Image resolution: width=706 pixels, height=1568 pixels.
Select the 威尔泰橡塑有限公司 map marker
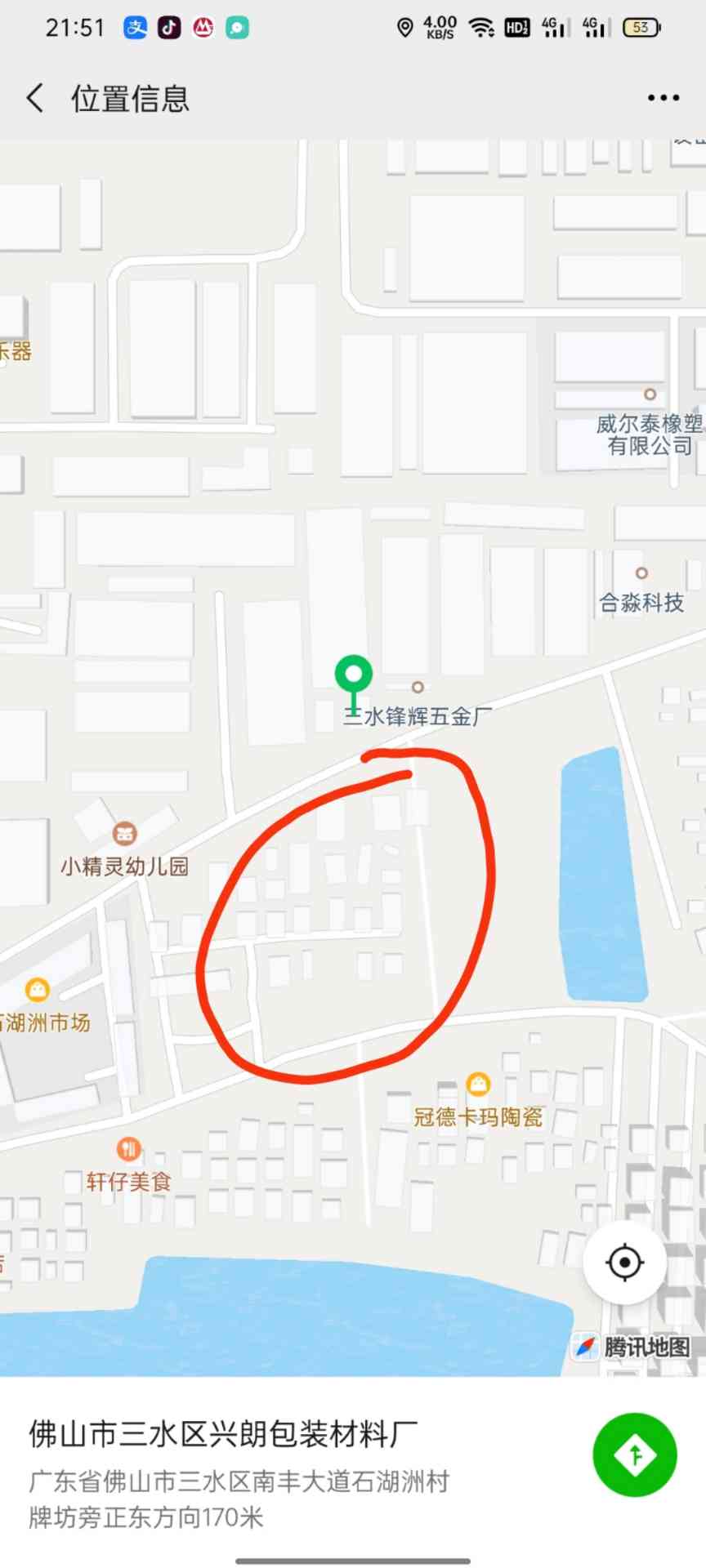650,394
